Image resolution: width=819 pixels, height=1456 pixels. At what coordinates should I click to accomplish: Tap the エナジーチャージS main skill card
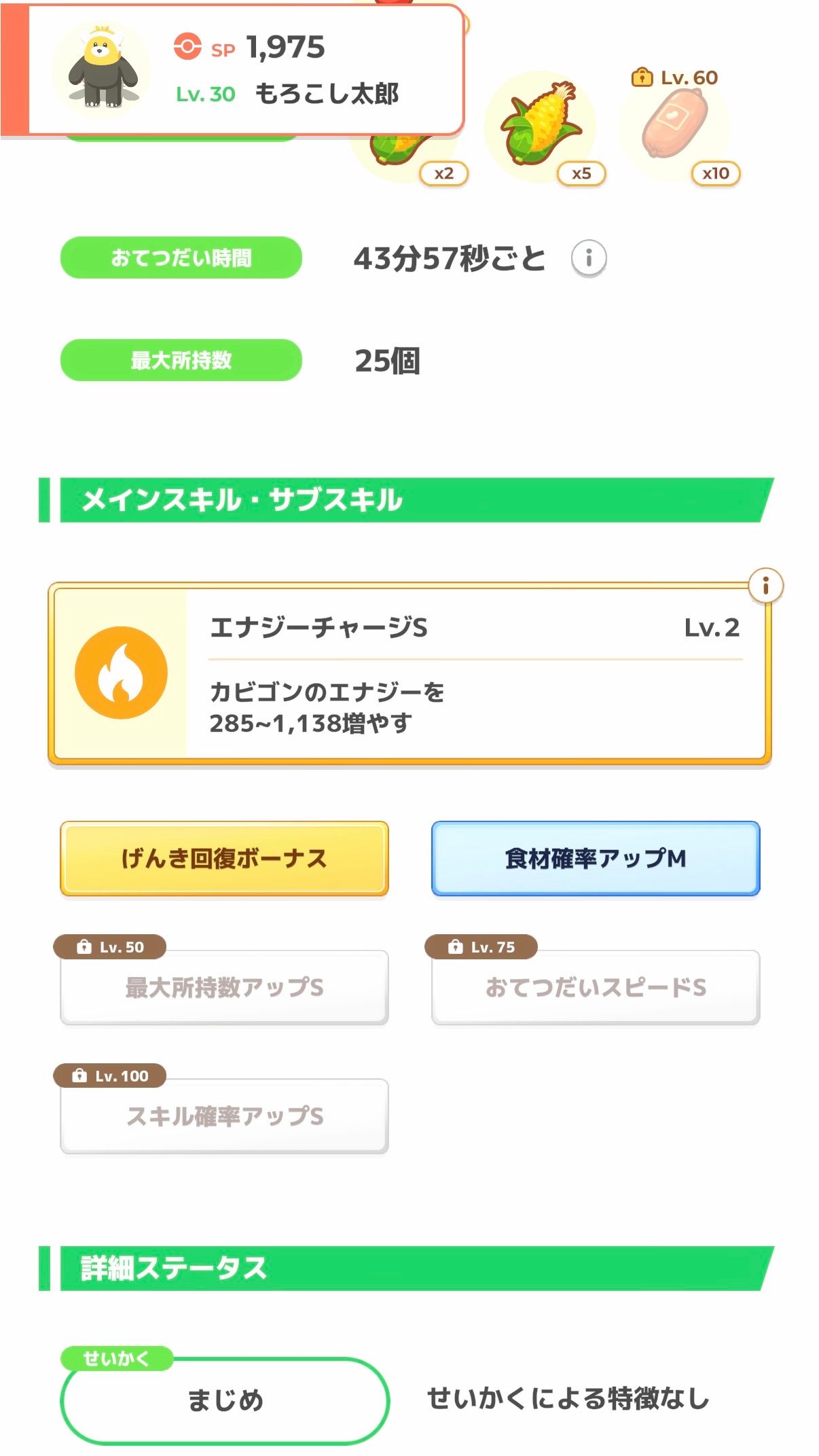tap(409, 674)
